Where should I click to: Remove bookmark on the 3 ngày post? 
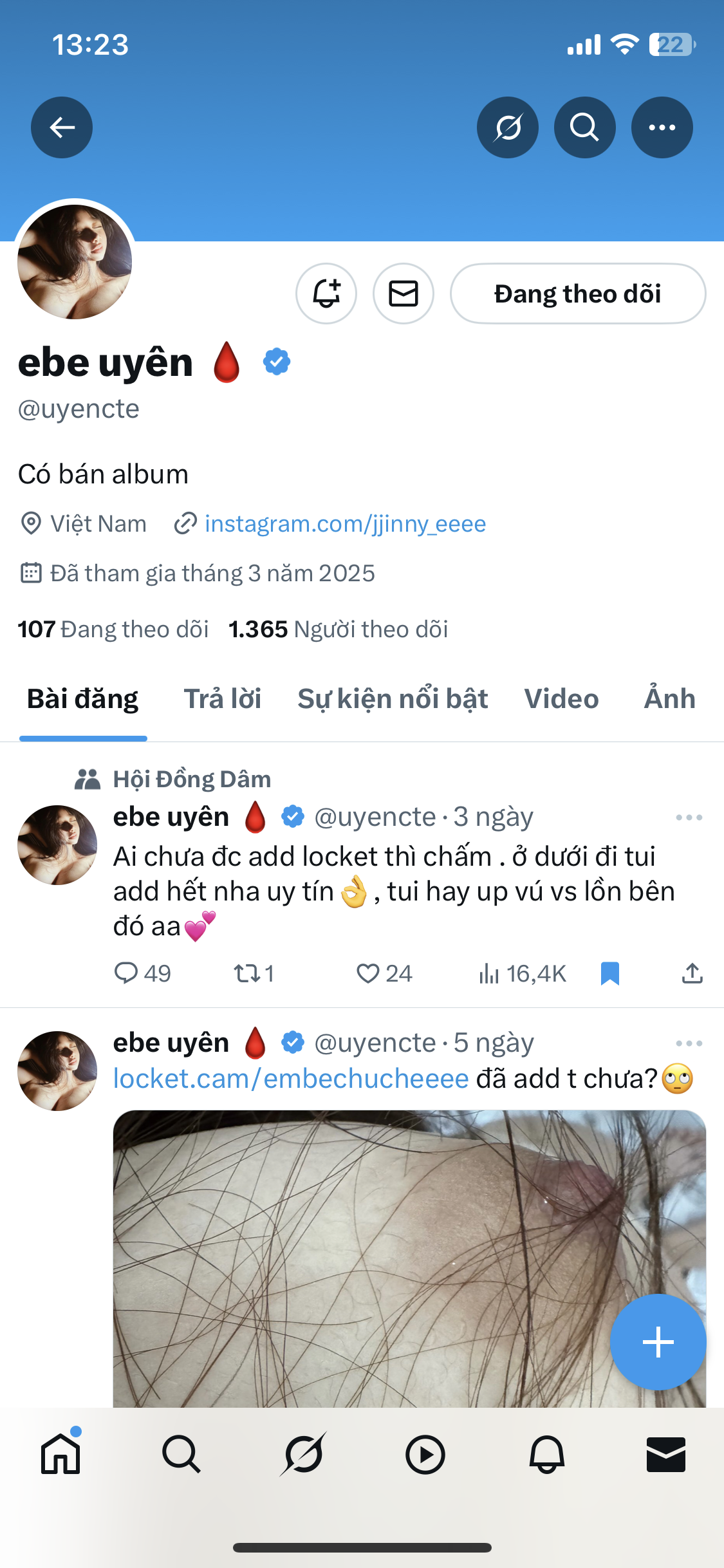[609, 973]
